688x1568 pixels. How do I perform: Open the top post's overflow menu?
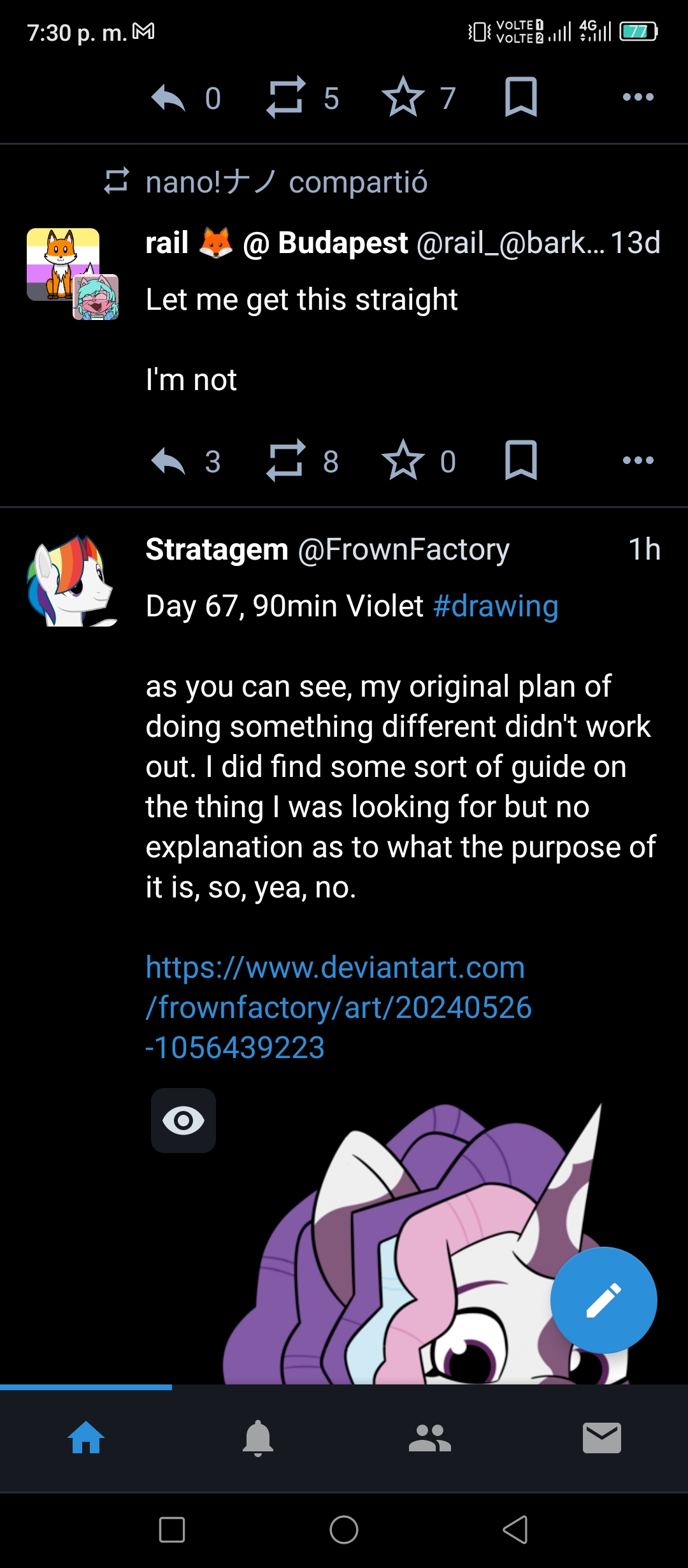(x=638, y=97)
